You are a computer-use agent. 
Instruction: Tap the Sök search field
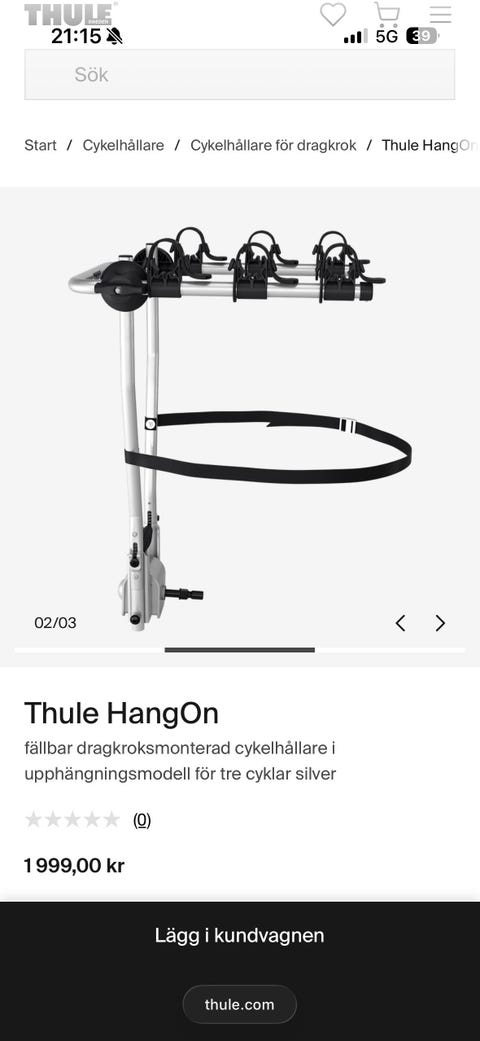(x=240, y=74)
